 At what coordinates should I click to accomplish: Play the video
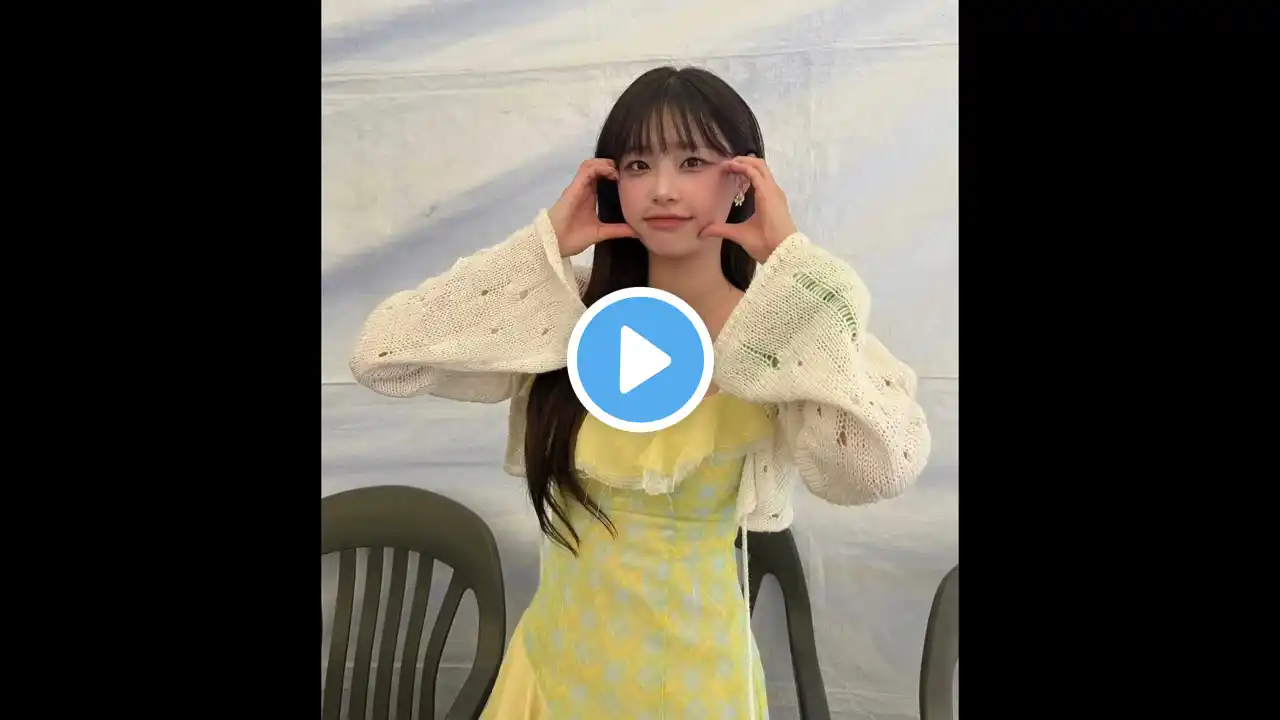click(x=640, y=360)
